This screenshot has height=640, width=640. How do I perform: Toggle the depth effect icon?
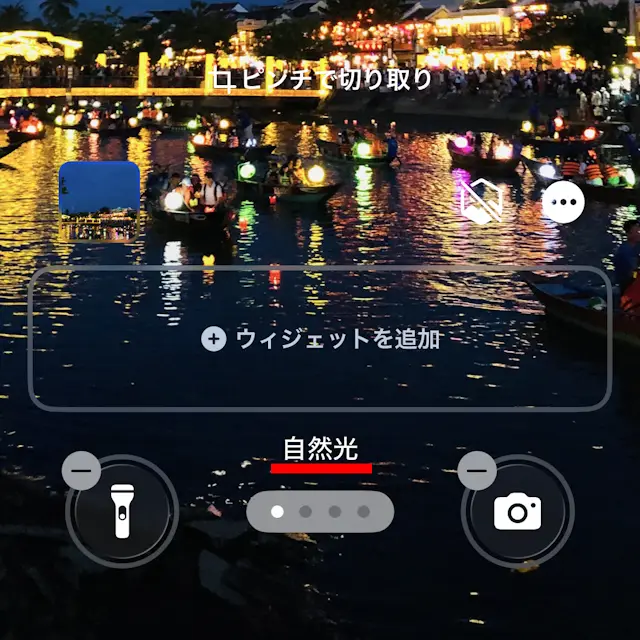click(x=481, y=202)
